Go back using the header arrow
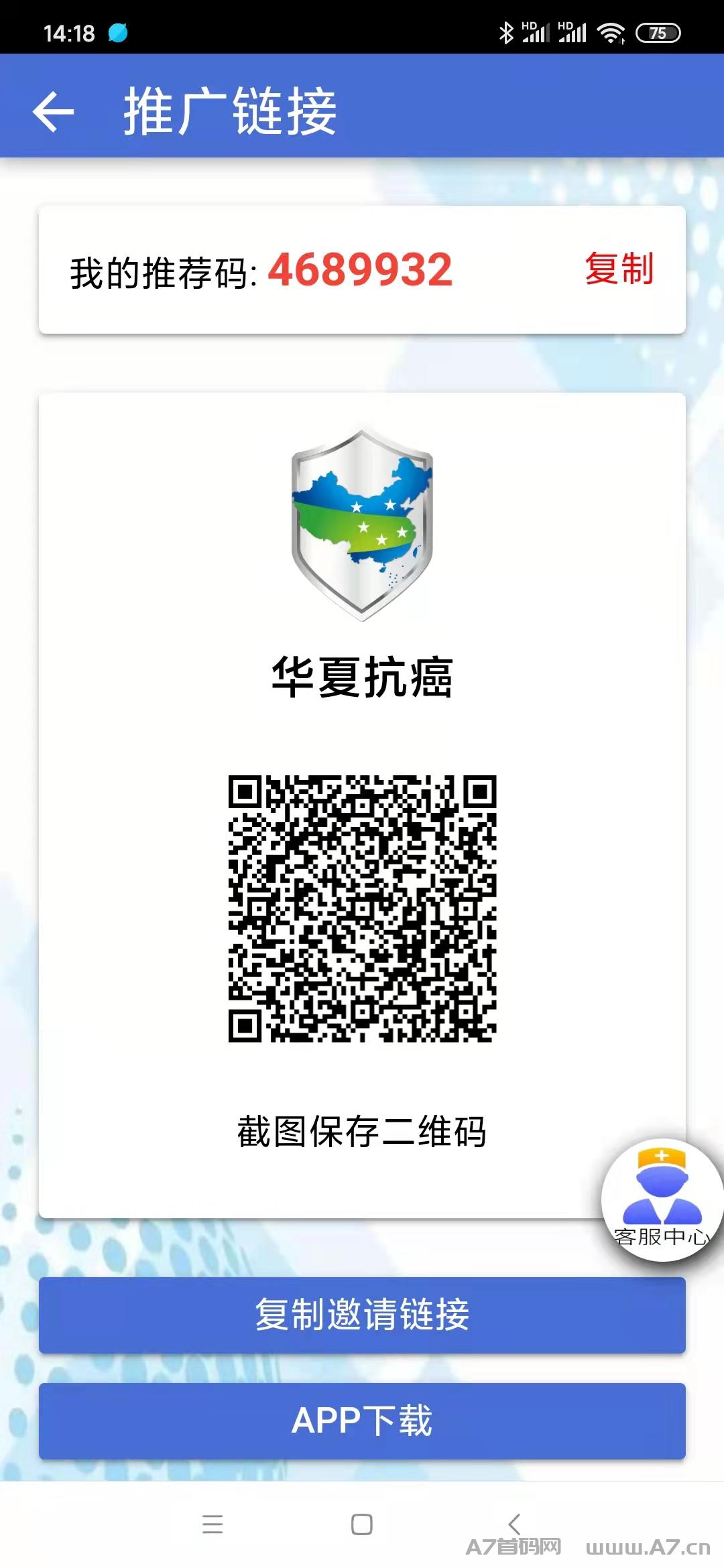This screenshot has height=1568, width=724. coord(54,111)
